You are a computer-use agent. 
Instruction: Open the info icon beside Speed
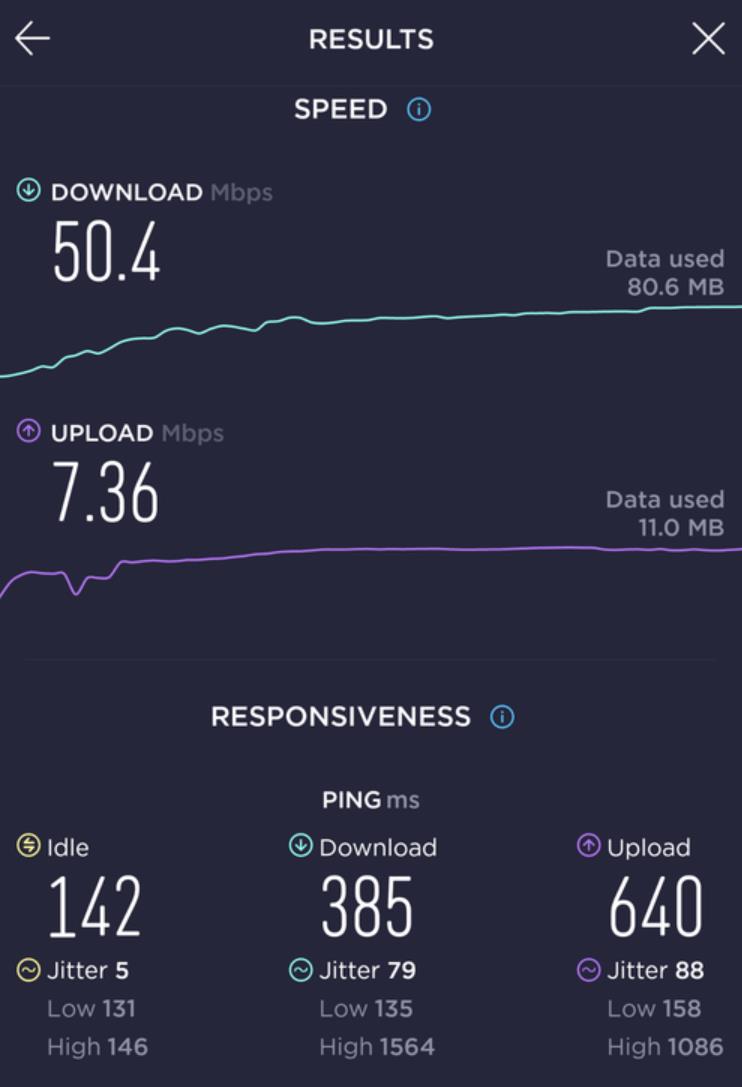pos(419,110)
